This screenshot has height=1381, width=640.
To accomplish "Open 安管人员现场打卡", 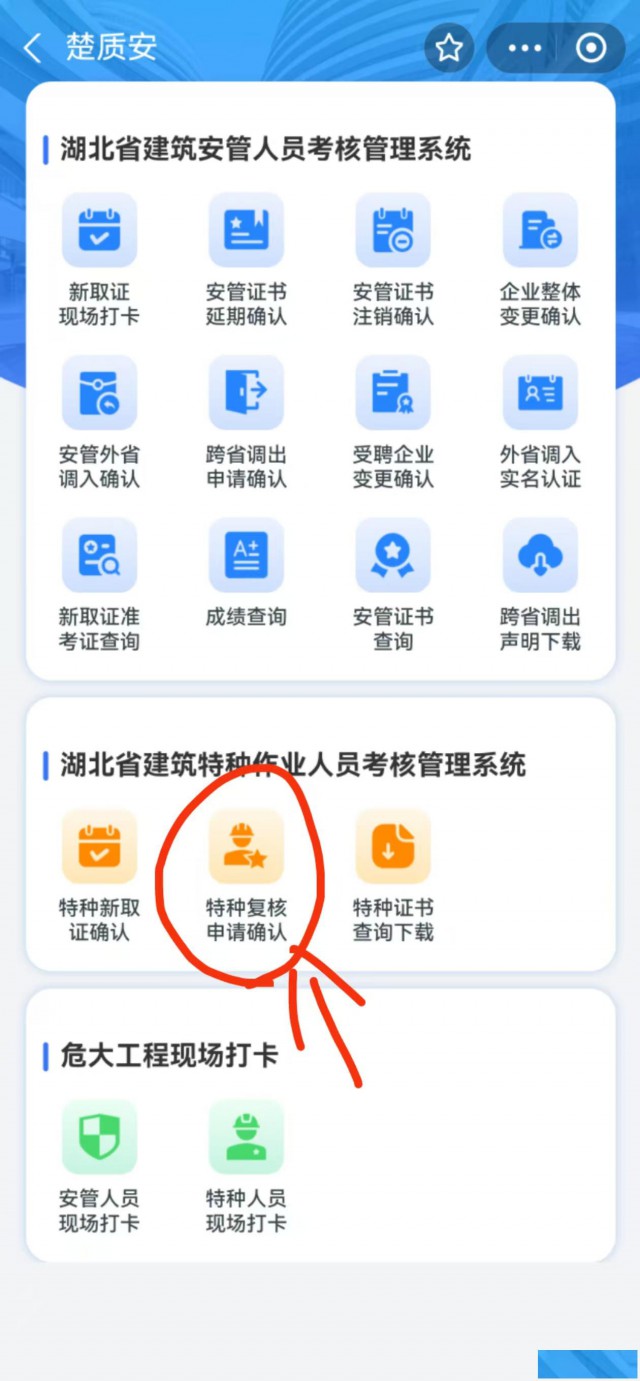I will 99,1137.
